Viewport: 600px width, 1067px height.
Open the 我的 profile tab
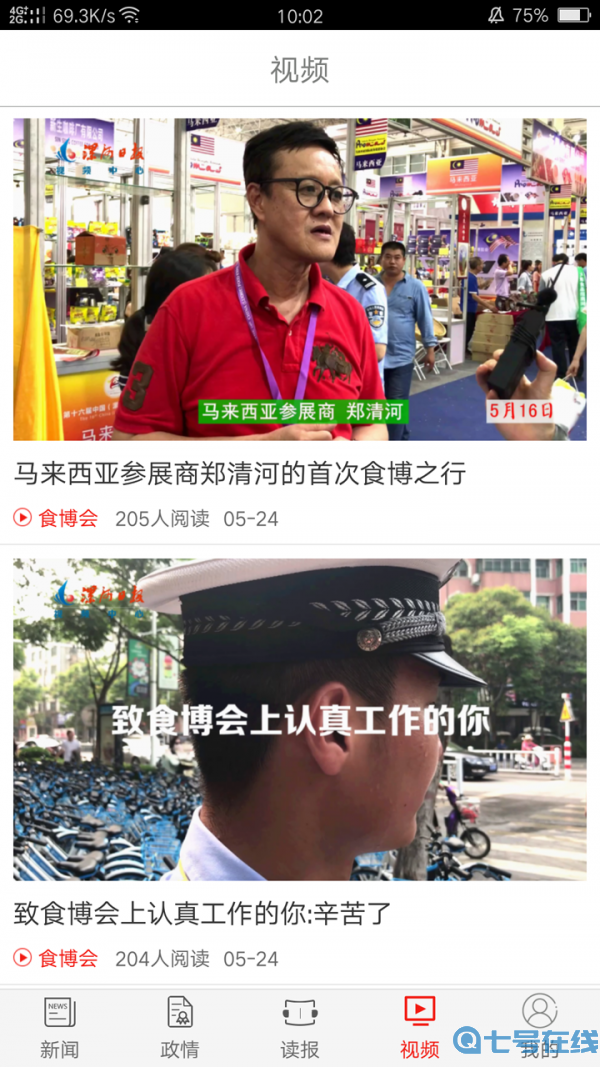point(540,1027)
